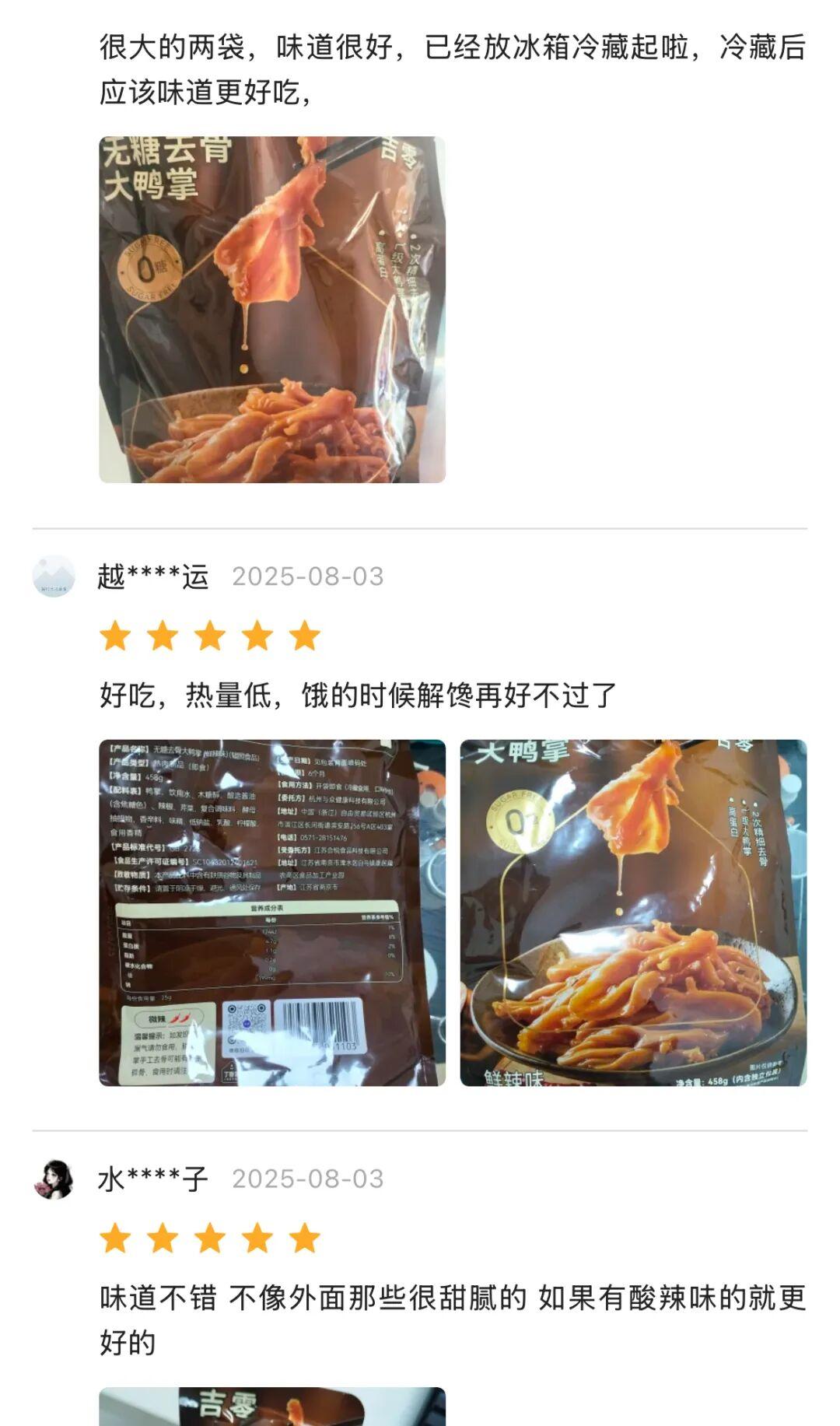Open the top review's duck feet package photo

tap(272, 310)
